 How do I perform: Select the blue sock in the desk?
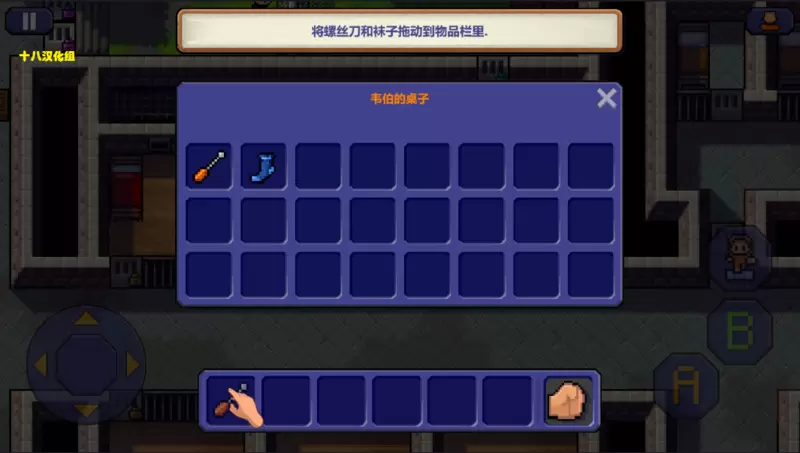[263, 166]
